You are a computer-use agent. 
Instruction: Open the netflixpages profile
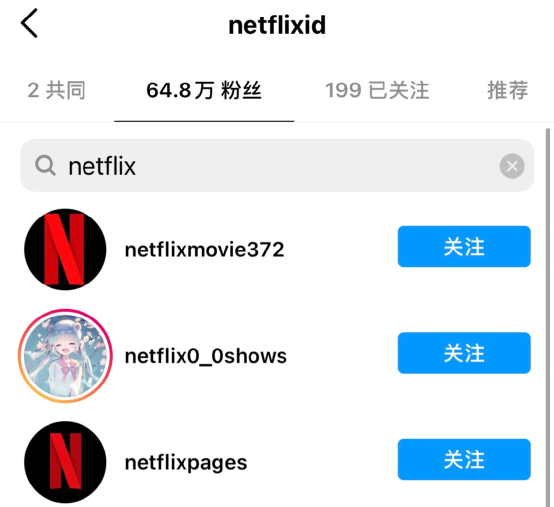coord(186,462)
